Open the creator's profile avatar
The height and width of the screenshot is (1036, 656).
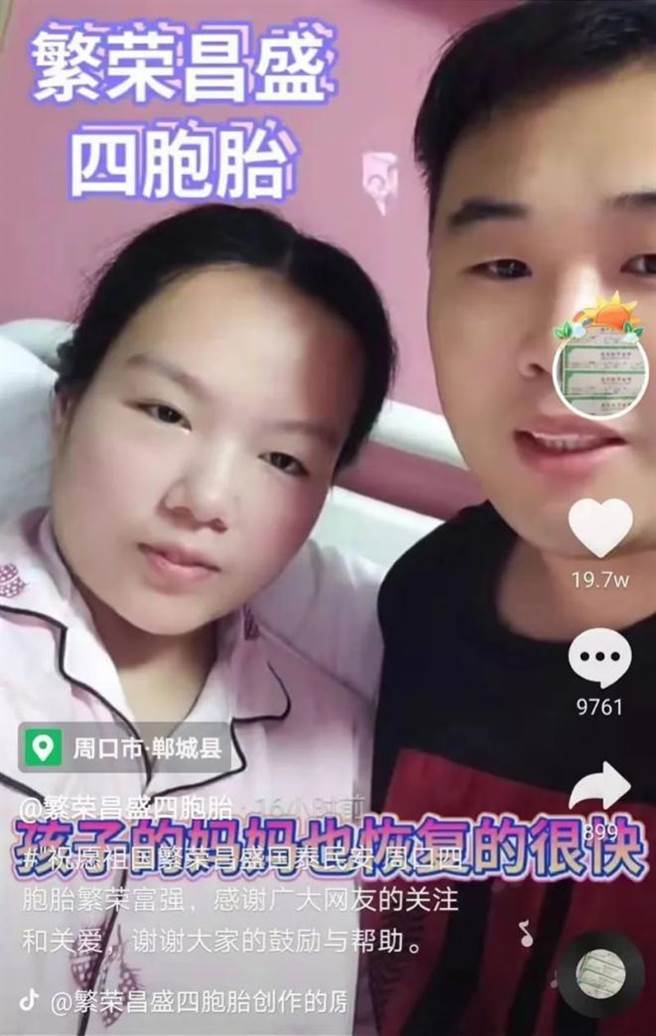[600, 373]
